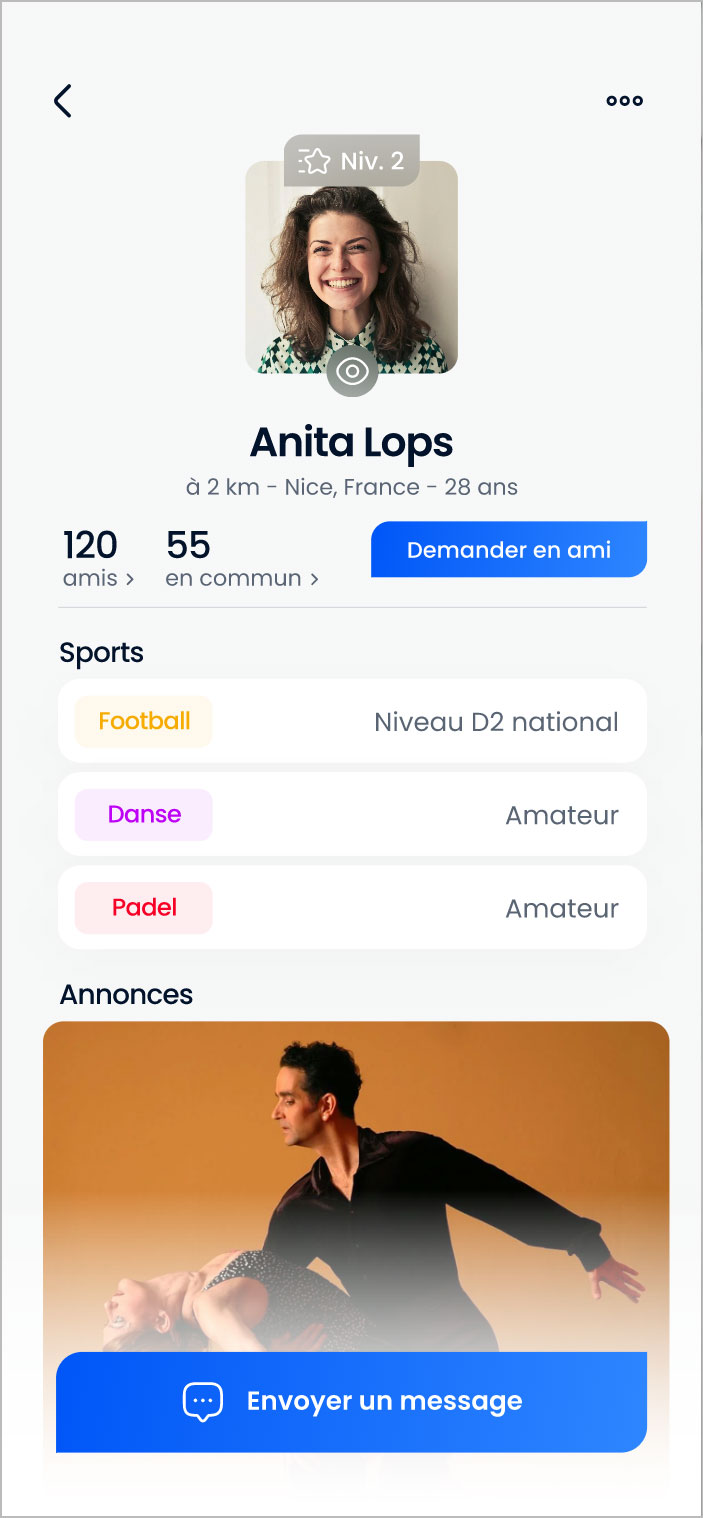This screenshot has height=1518, width=703.
Task: Tap the eye icon on profile photo
Action: 352,372
